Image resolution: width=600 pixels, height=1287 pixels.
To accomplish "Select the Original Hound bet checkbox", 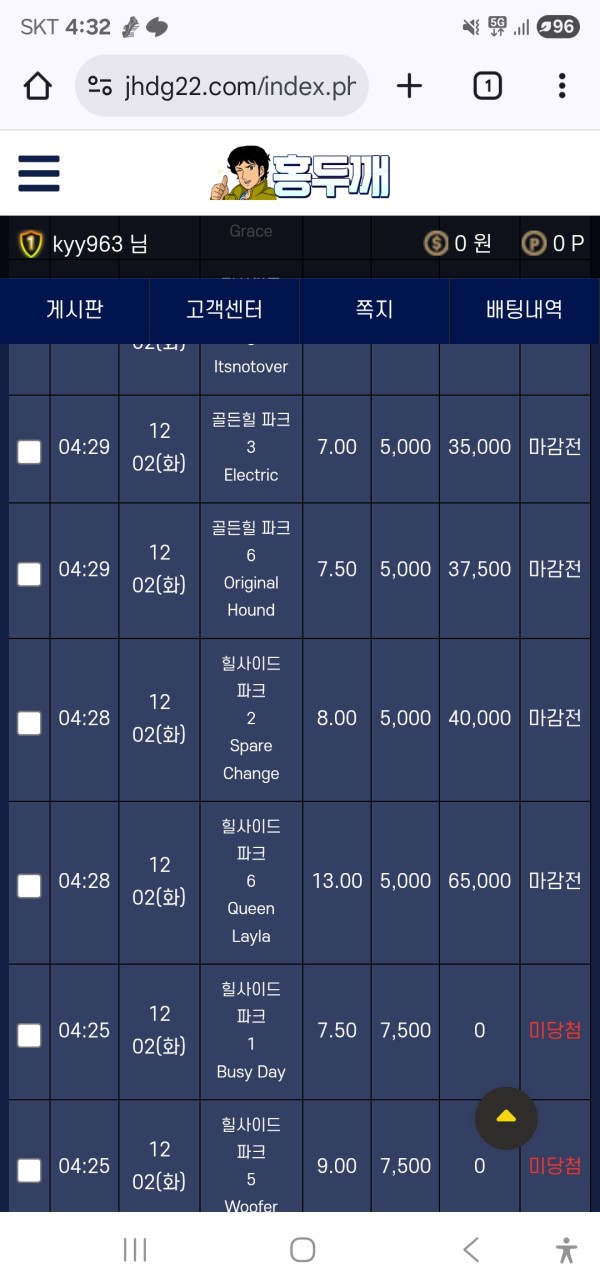I will pyautogui.click(x=30, y=573).
